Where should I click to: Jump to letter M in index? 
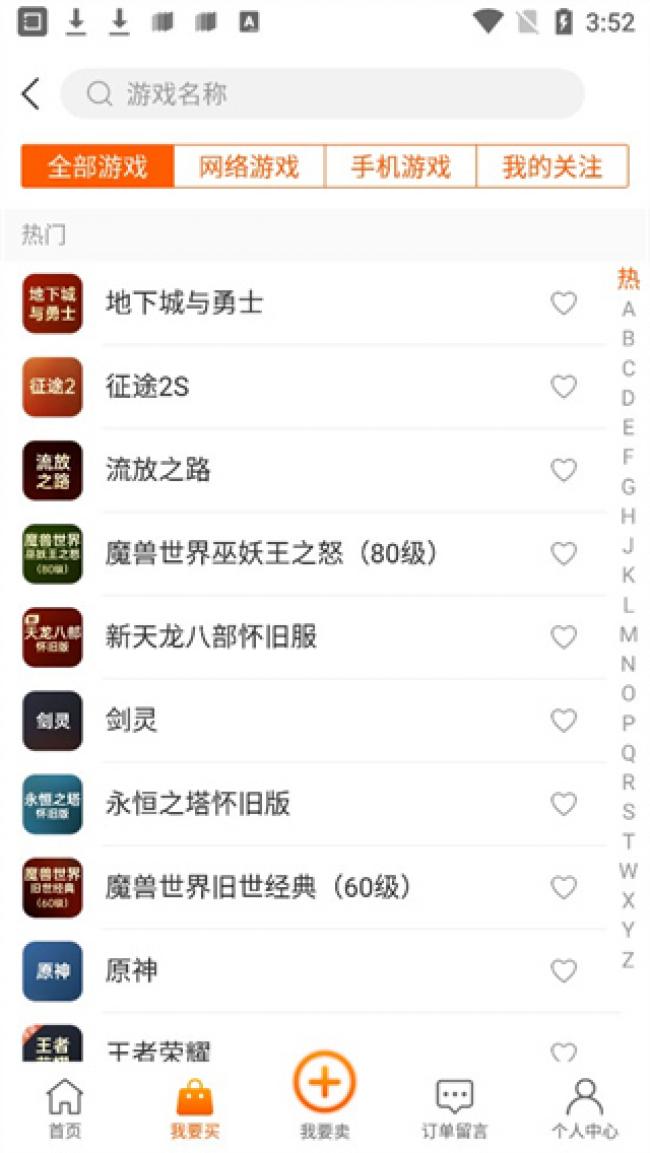628,635
